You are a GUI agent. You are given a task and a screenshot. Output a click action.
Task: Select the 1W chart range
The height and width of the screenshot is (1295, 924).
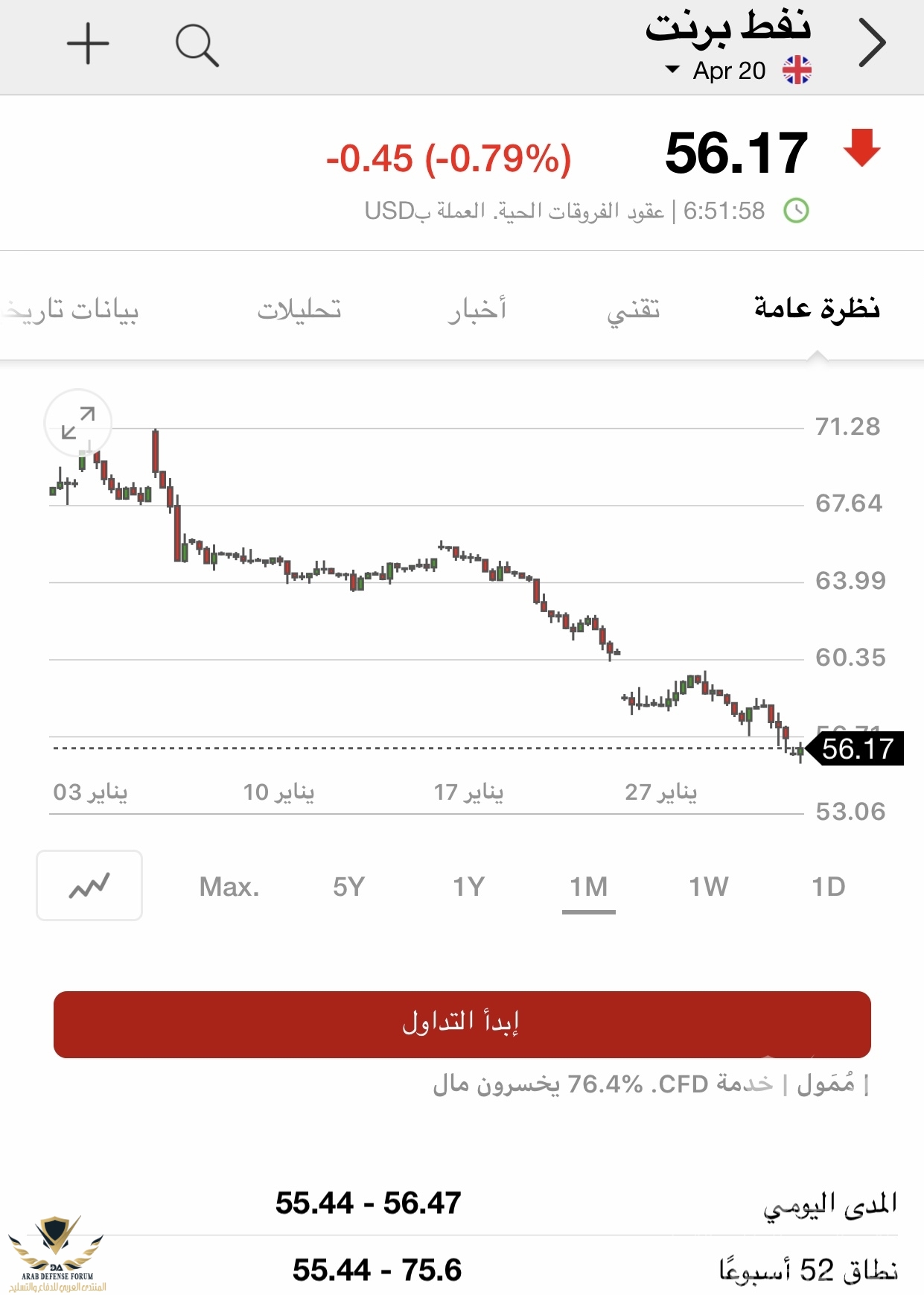tap(708, 886)
